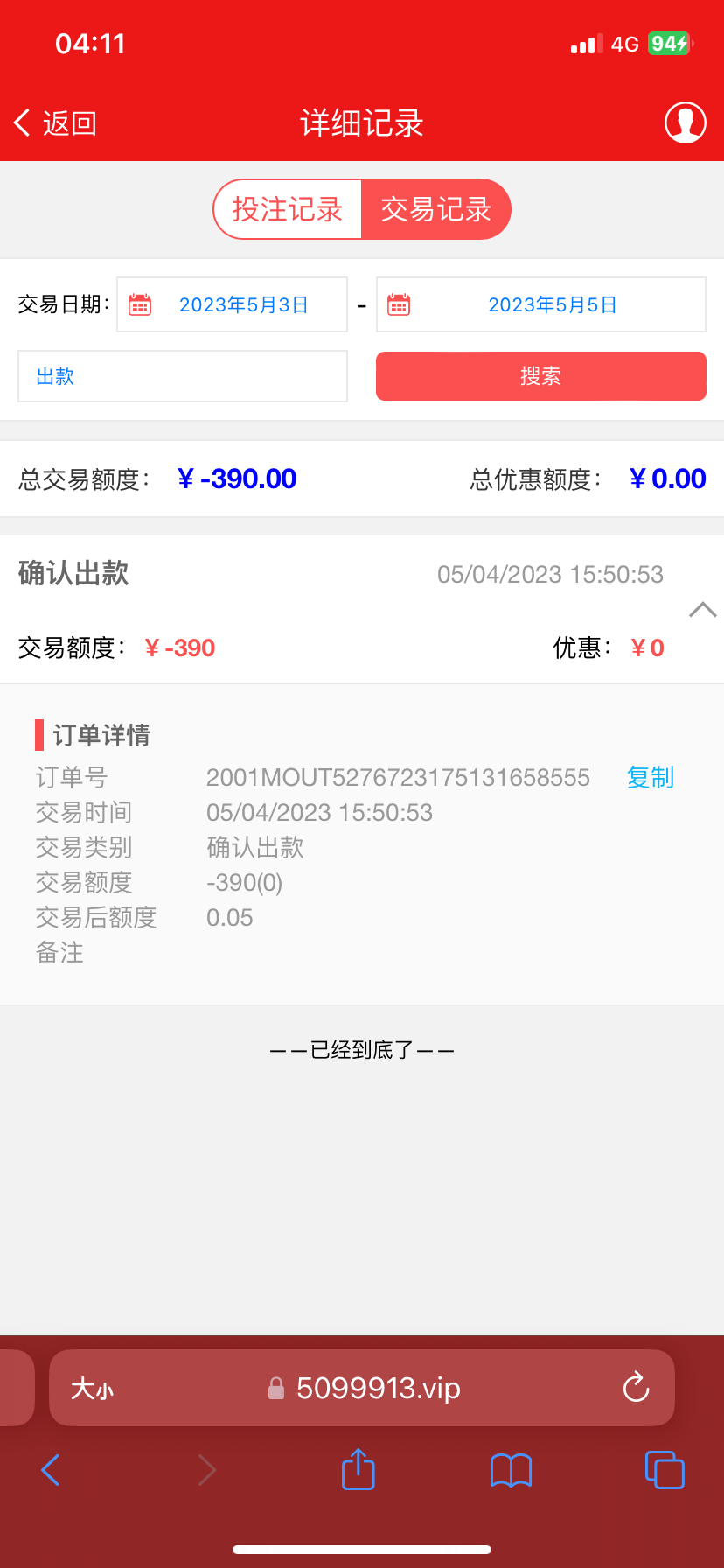Reload the page with the refresh icon
Image resolution: width=724 pixels, height=1568 pixels.
pos(636,1387)
